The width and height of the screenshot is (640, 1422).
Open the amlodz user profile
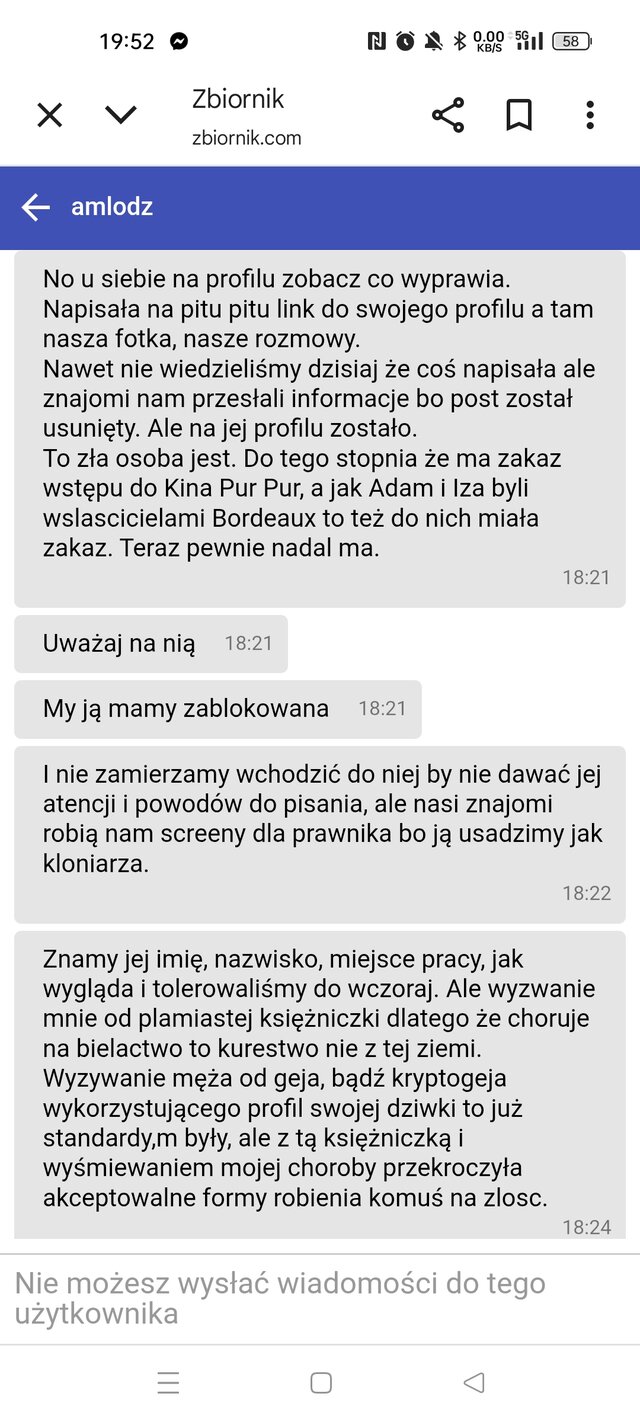tap(112, 207)
